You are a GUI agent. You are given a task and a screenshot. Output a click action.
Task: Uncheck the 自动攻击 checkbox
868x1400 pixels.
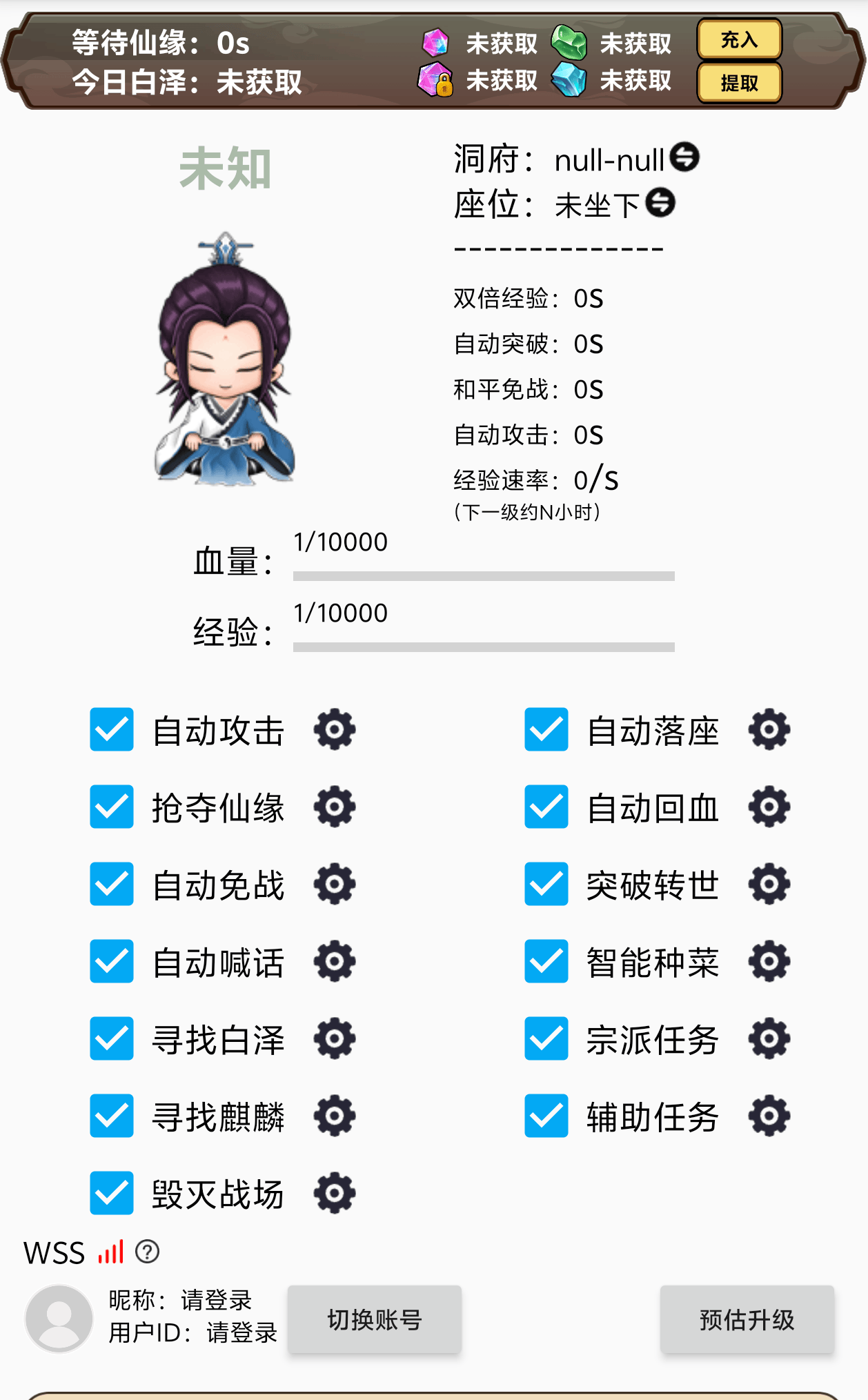[x=112, y=729]
